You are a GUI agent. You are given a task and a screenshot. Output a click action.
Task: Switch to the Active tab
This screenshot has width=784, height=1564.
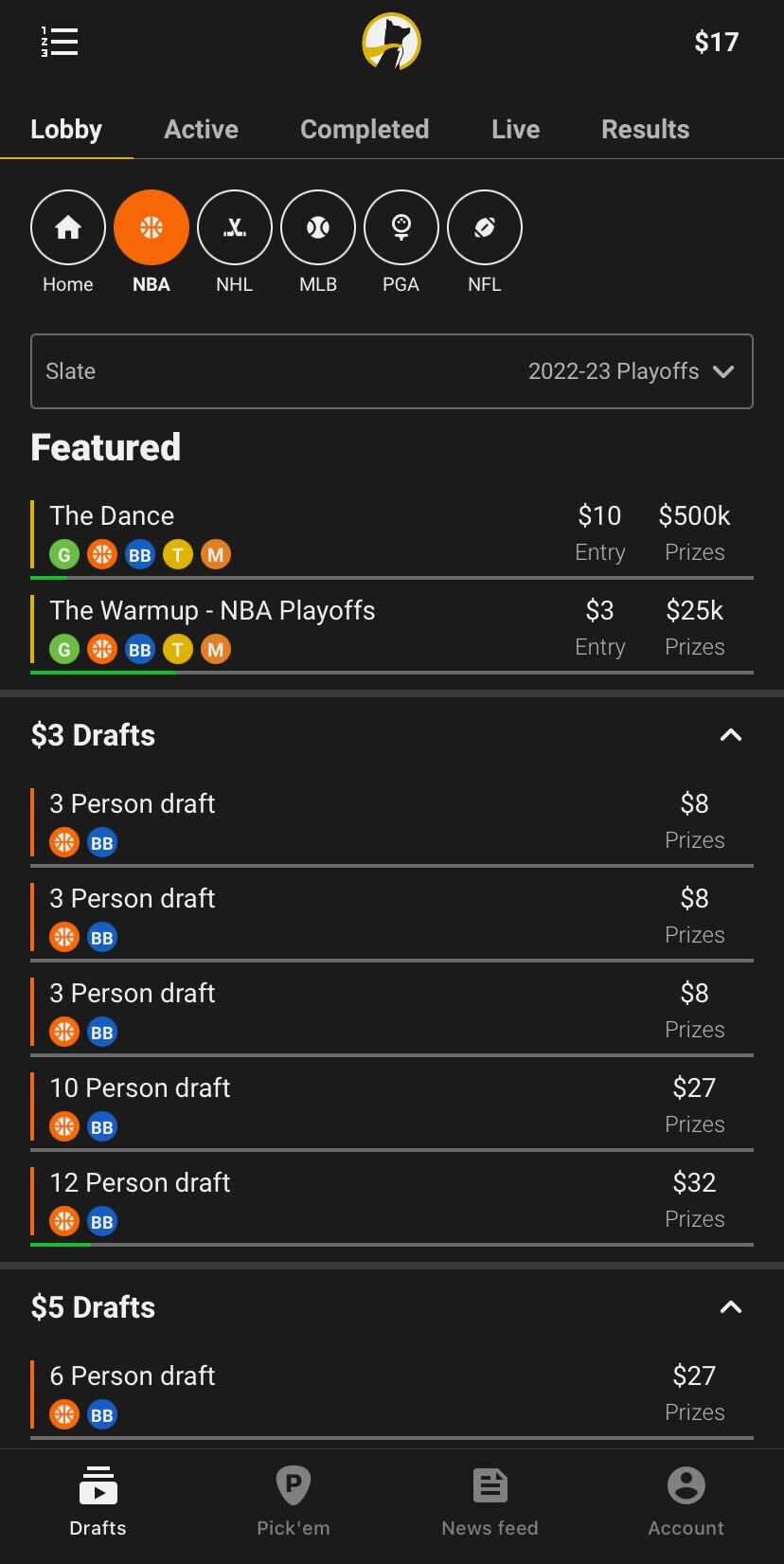click(x=201, y=129)
